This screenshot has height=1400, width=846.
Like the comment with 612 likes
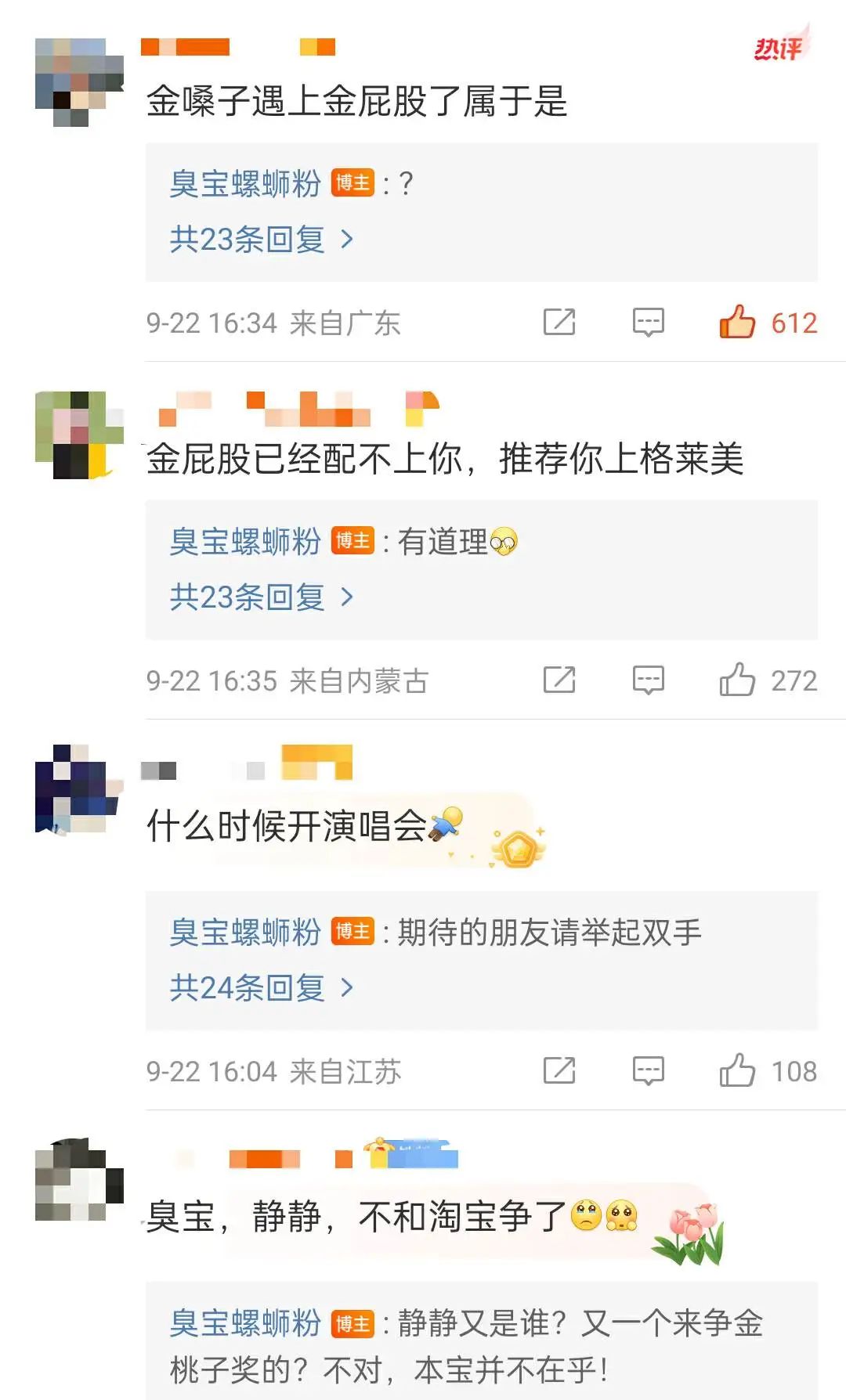(737, 322)
